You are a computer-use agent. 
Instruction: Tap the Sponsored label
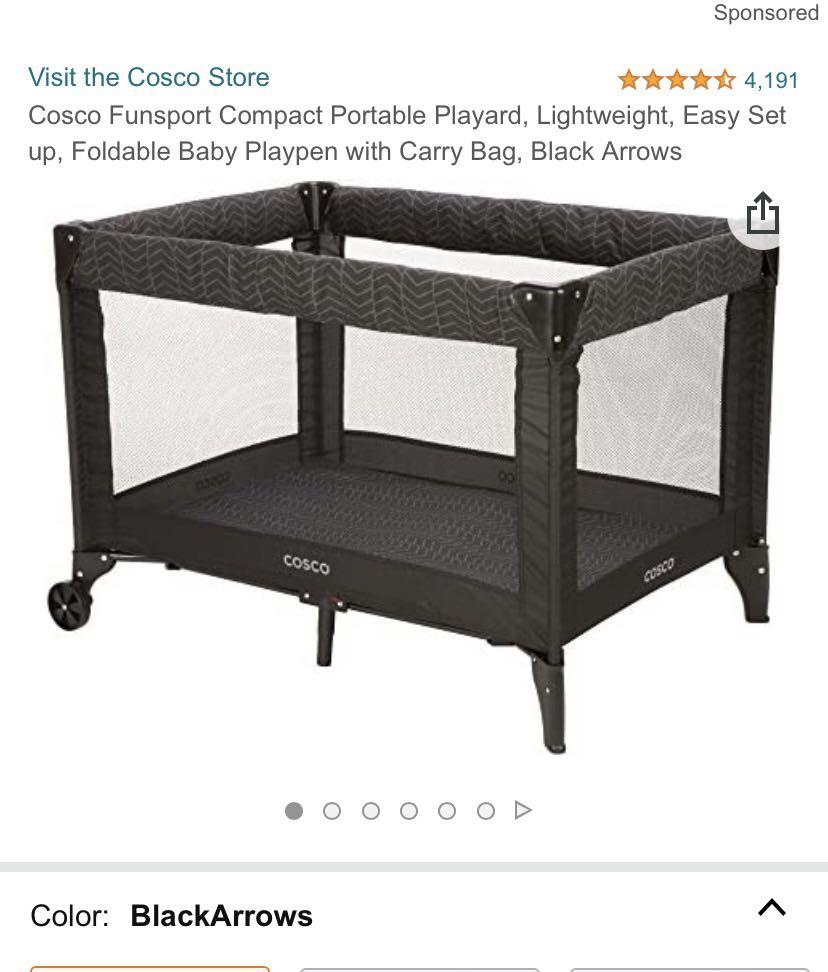click(765, 13)
